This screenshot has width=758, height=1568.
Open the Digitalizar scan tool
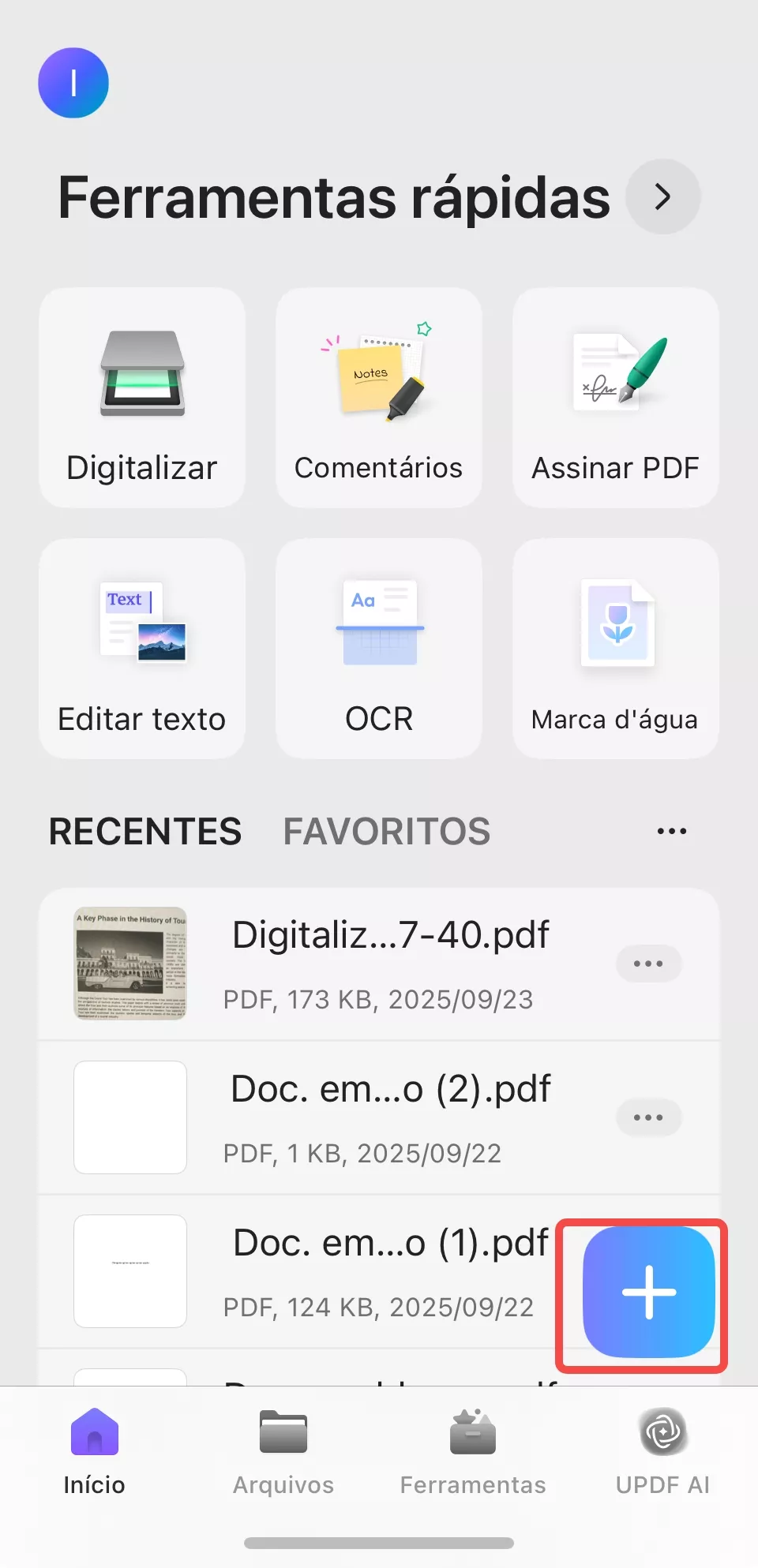(x=142, y=399)
